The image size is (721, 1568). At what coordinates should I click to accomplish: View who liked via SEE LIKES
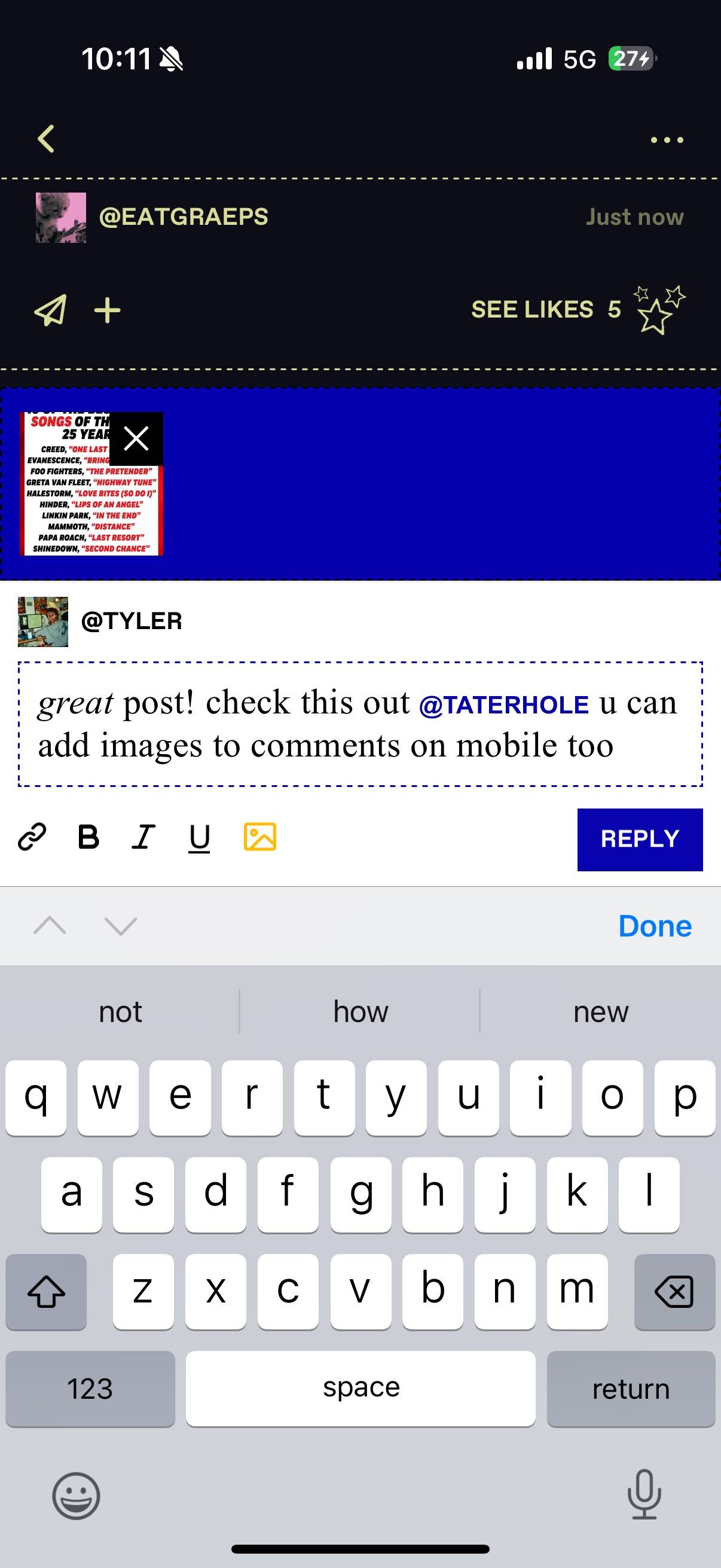click(546, 310)
